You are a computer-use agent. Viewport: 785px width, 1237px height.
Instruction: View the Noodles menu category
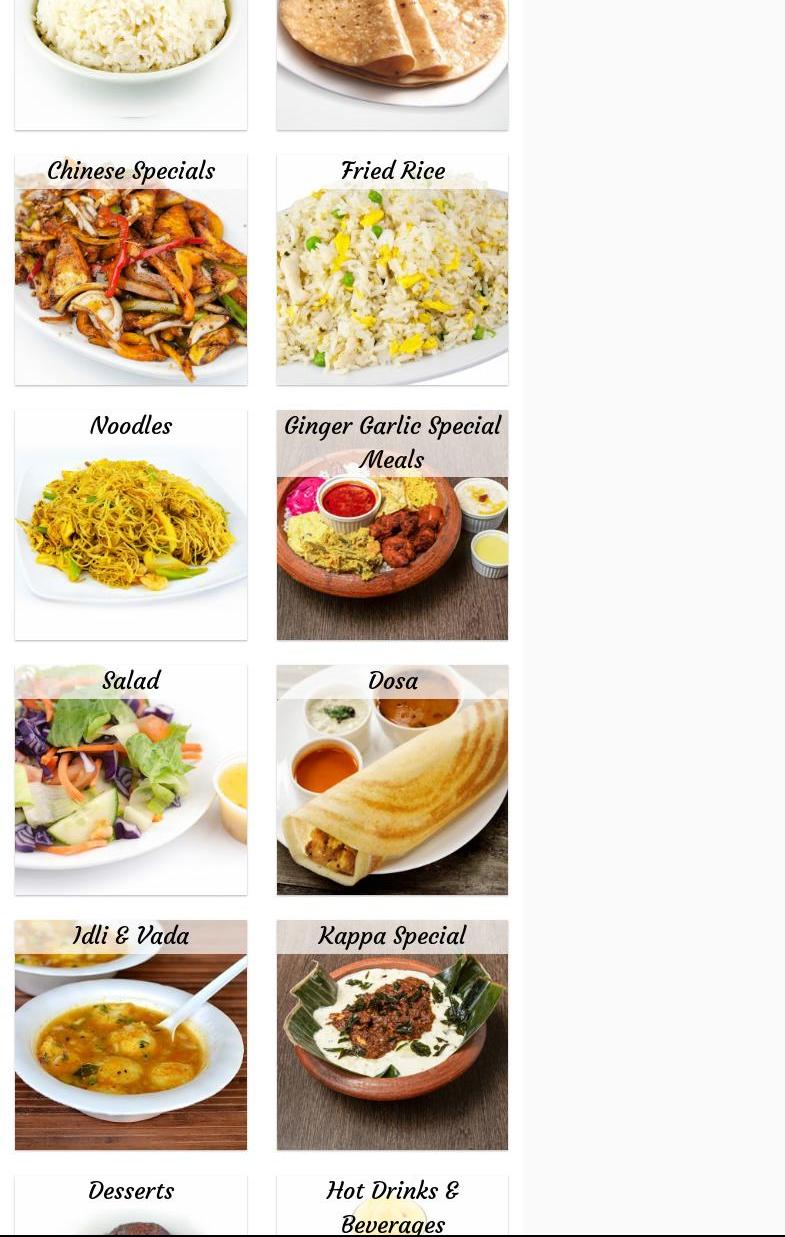point(131,525)
